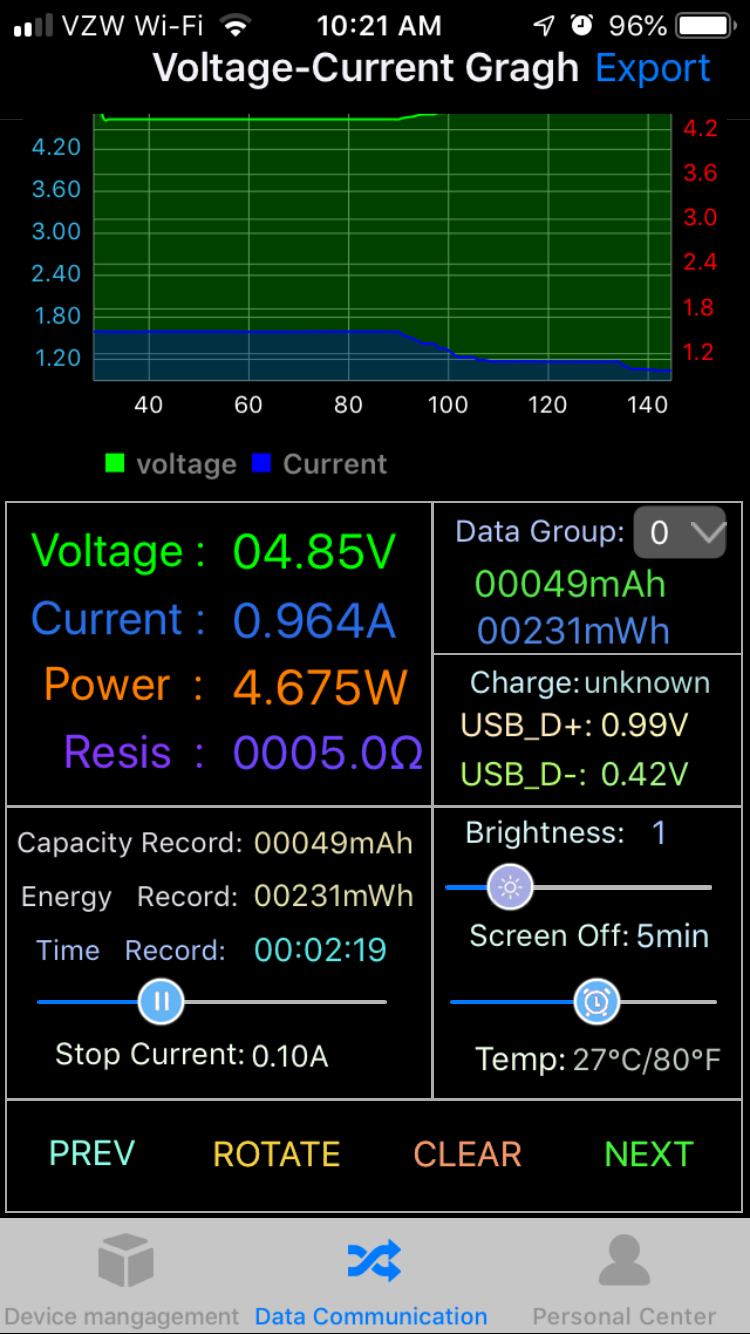Rotate the device display with ROTATE

click(x=276, y=1154)
